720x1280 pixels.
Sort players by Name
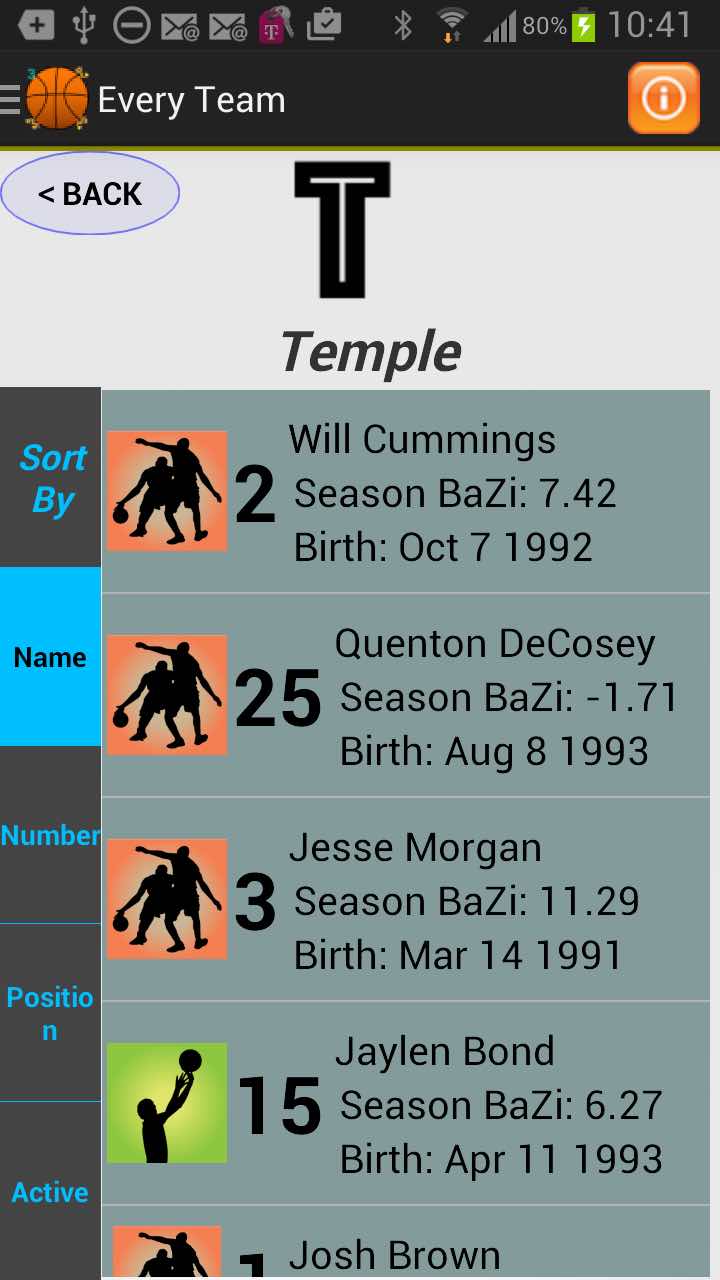[x=50, y=657]
